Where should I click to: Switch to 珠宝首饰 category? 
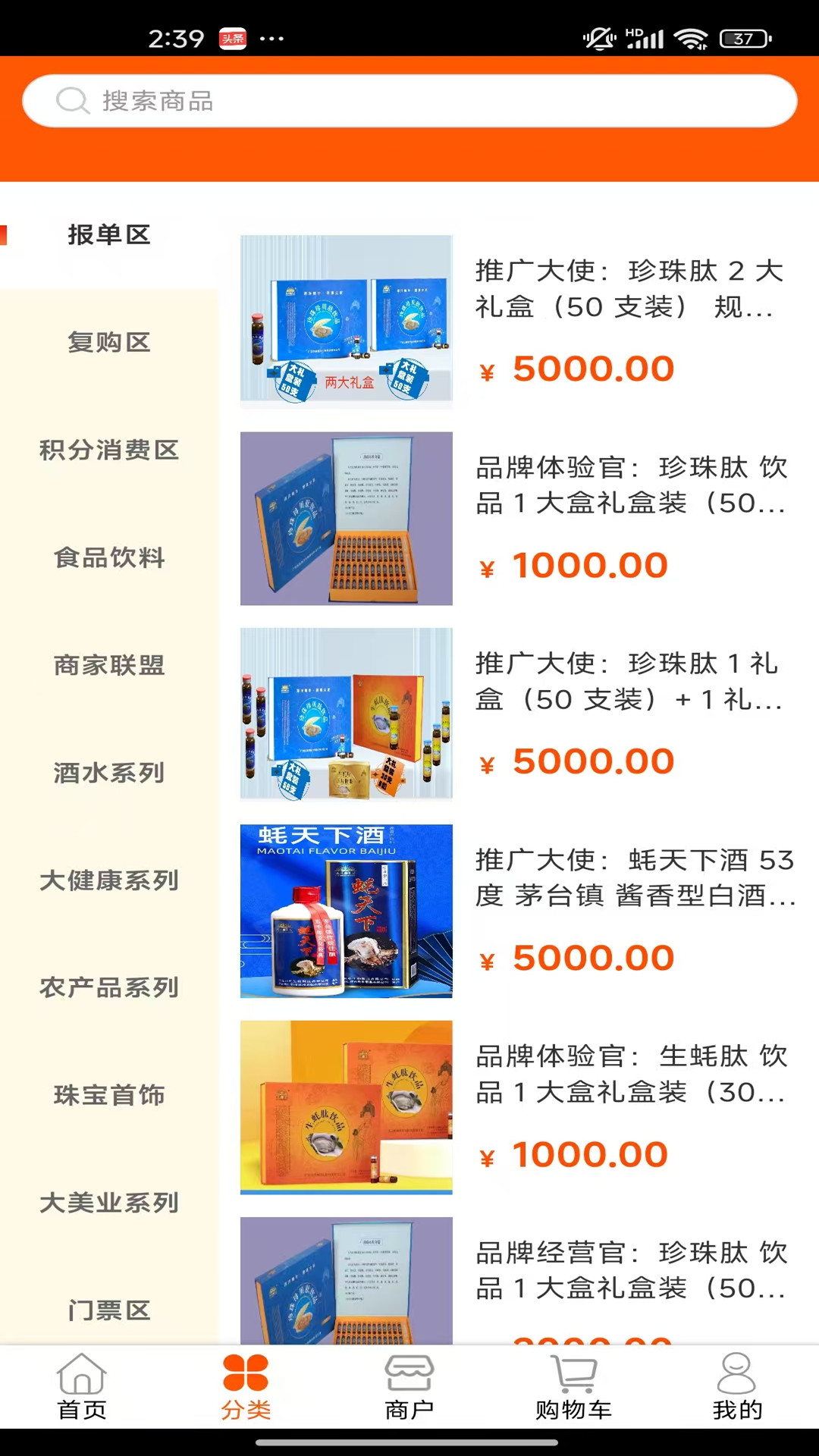109,1096
